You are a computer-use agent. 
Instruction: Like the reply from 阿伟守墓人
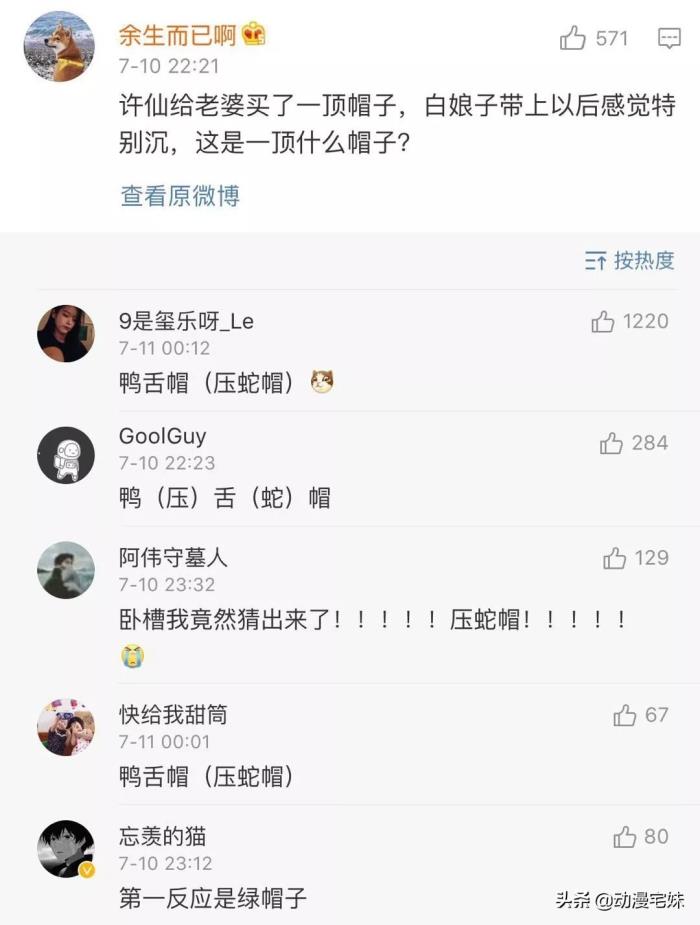point(615,558)
